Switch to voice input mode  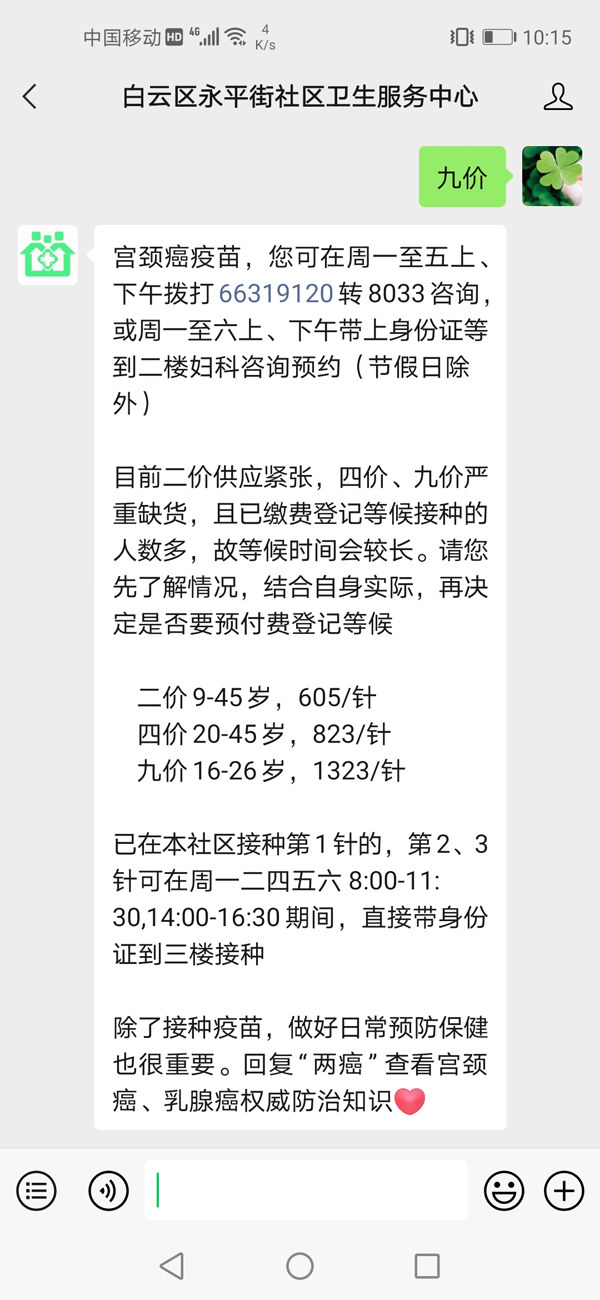[x=108, y=1190]
